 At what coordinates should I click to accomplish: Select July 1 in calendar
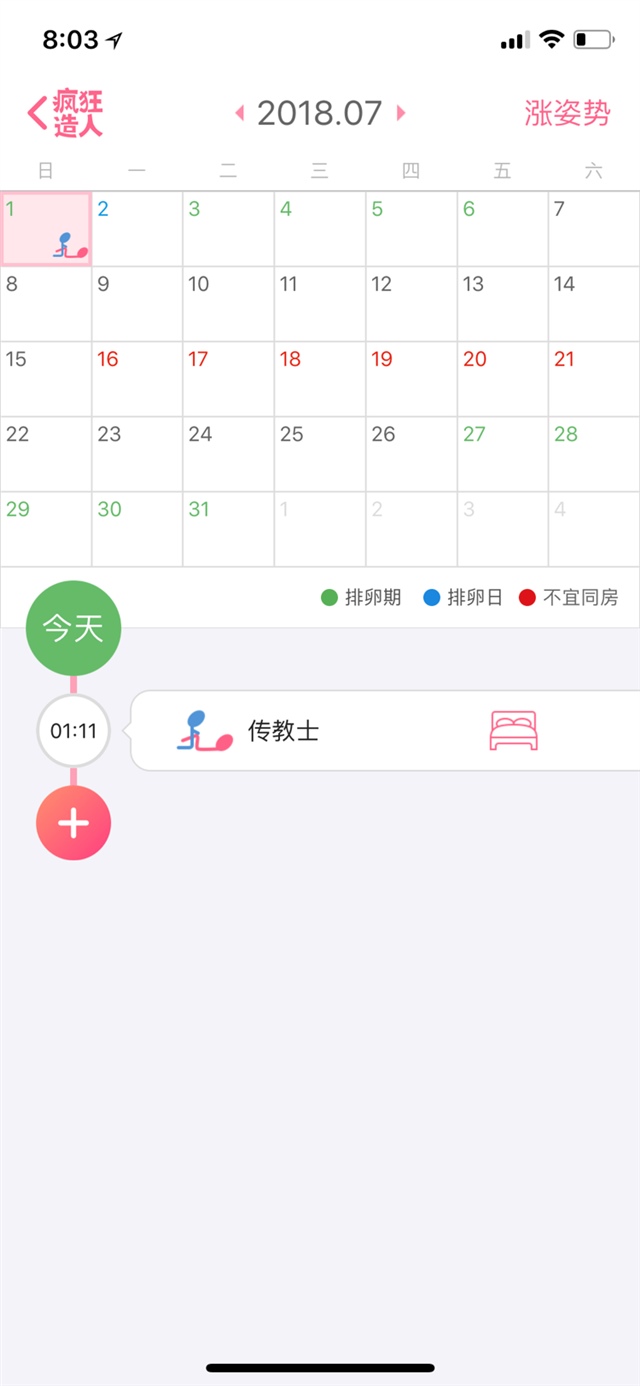click(x=46, y=229)
